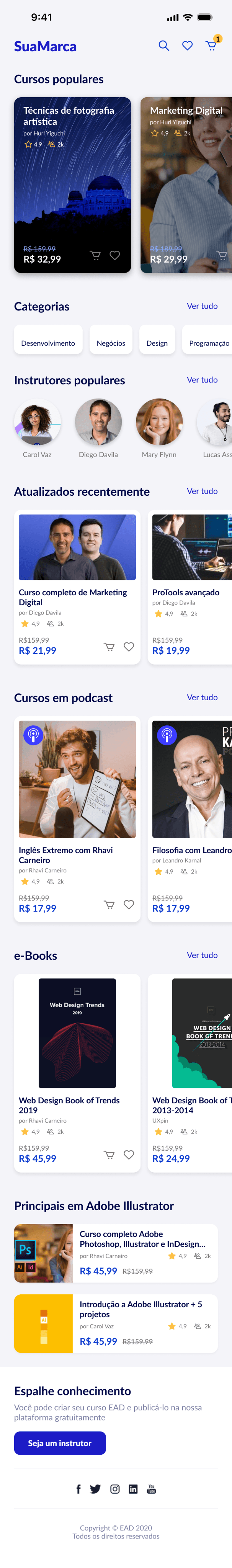Open instructor Diego Davila's profile
The image size is (232, 1568).
(x=98, y=422)
